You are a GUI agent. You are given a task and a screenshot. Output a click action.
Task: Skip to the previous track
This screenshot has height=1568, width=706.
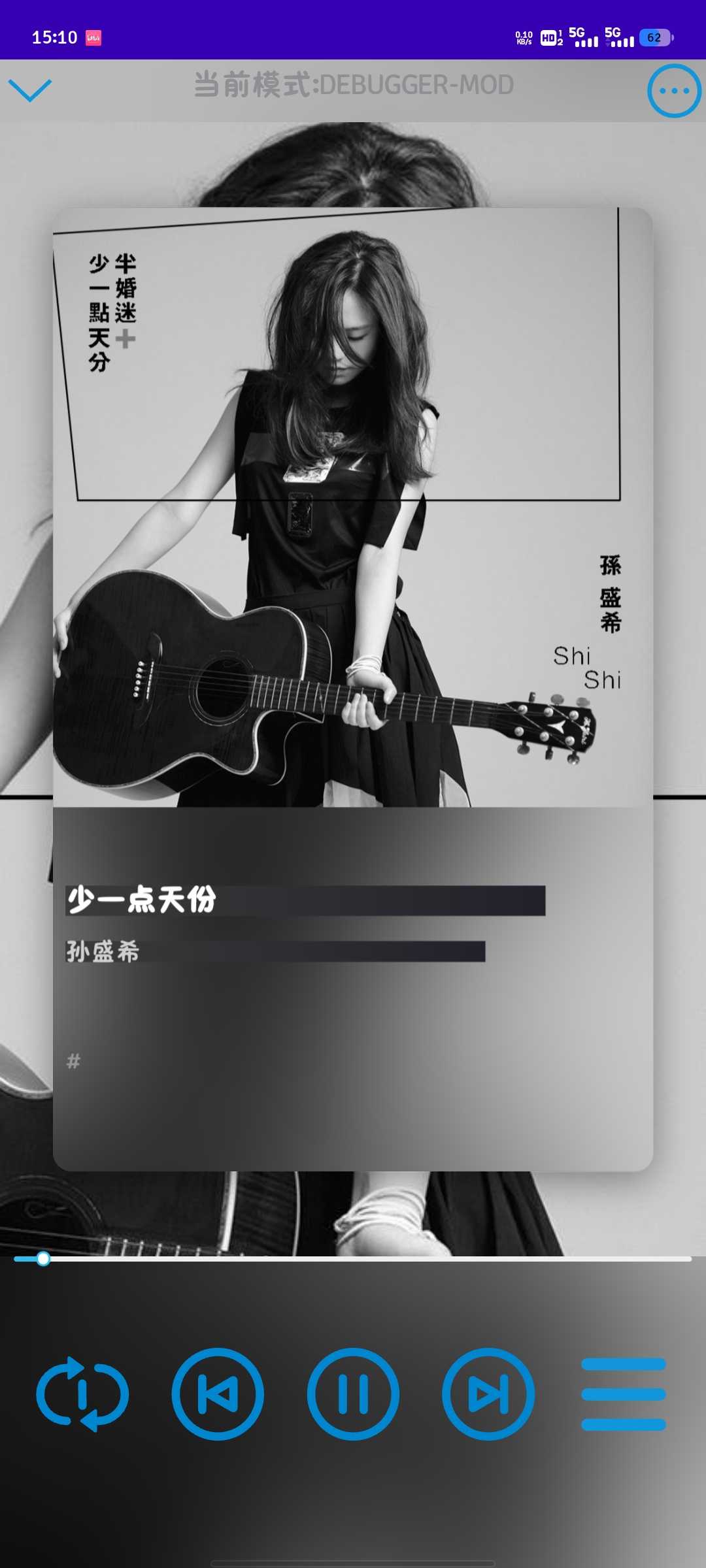click(218, 1394)
